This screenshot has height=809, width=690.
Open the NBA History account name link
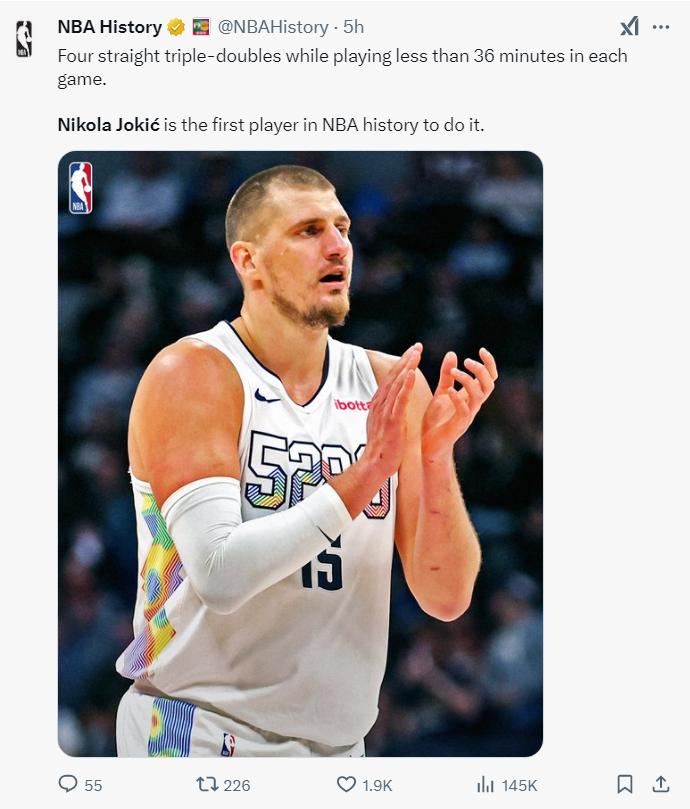click(x=109, y=27)
